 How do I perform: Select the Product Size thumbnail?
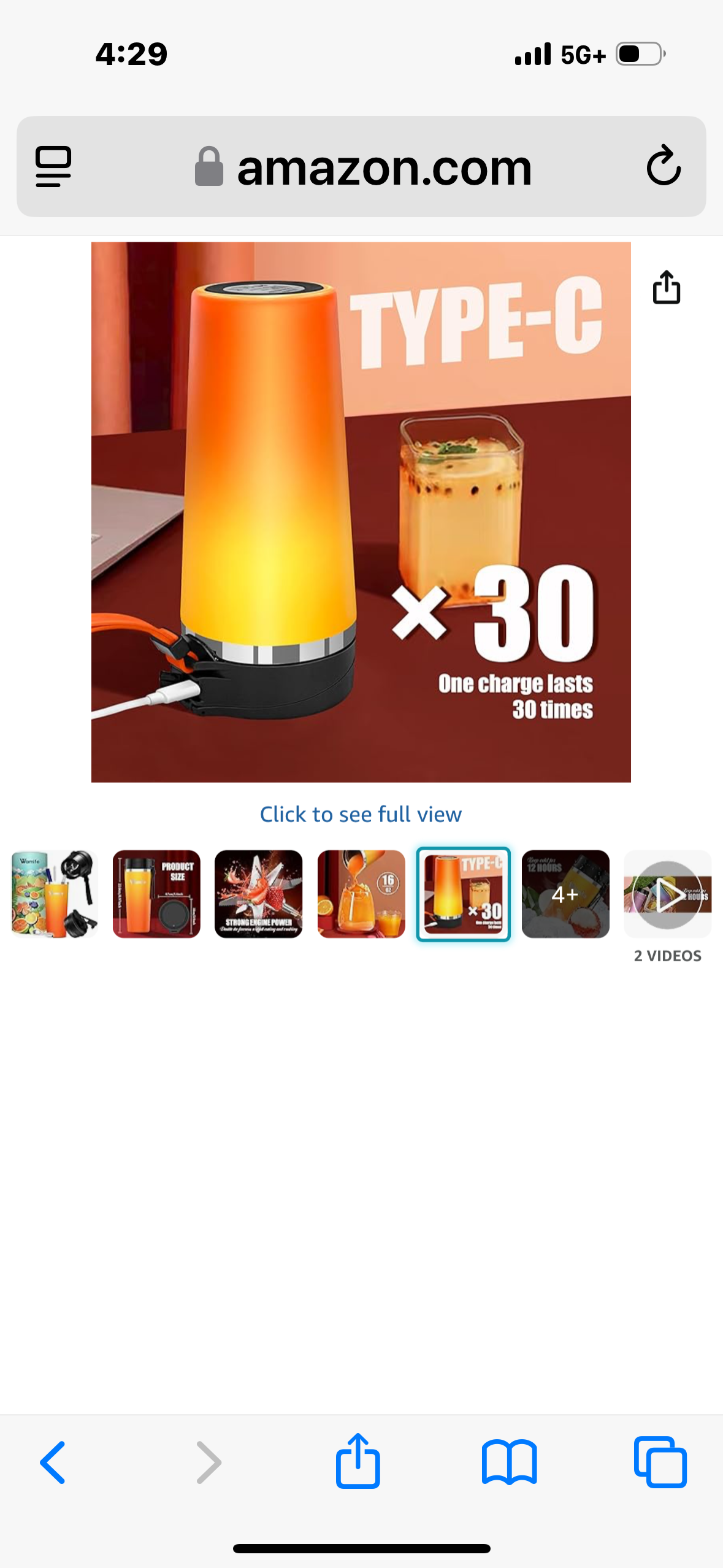click(x=156, y=894)
